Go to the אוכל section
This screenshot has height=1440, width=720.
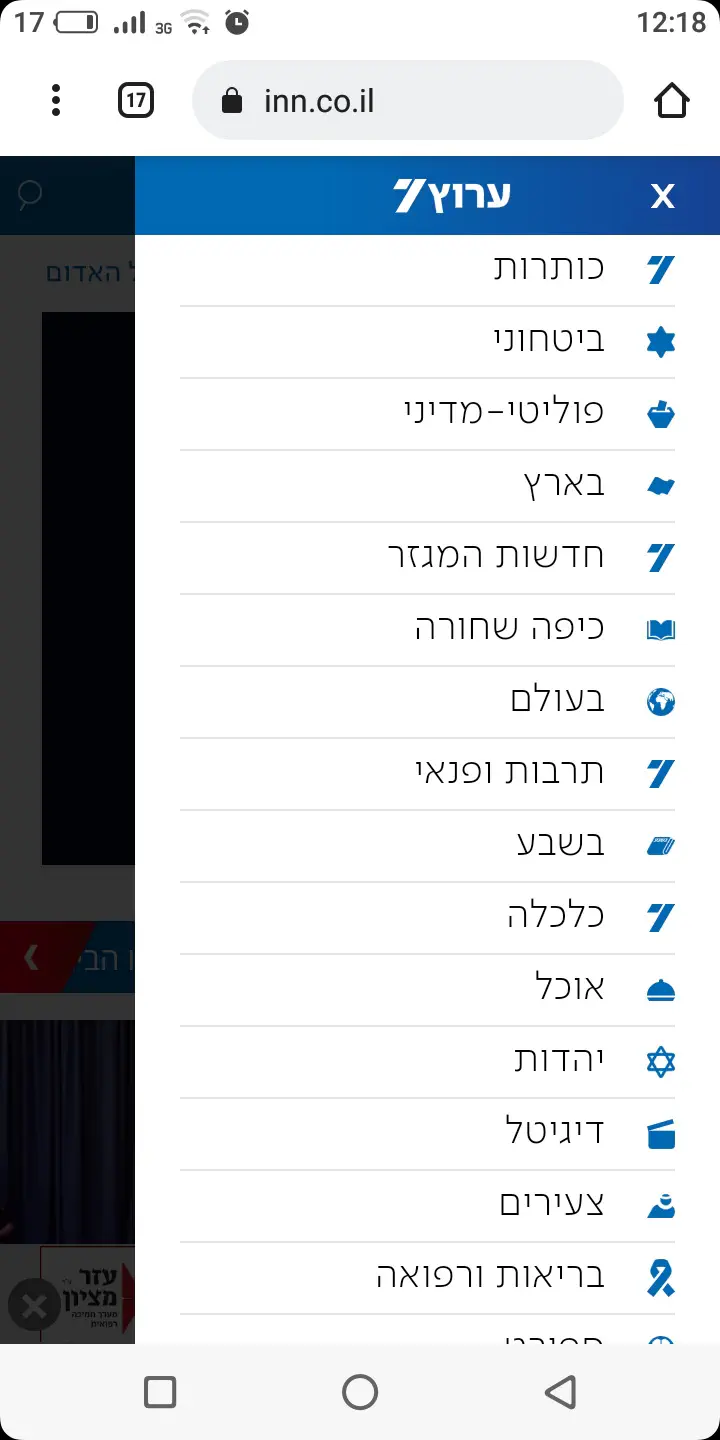click(570, 989)
